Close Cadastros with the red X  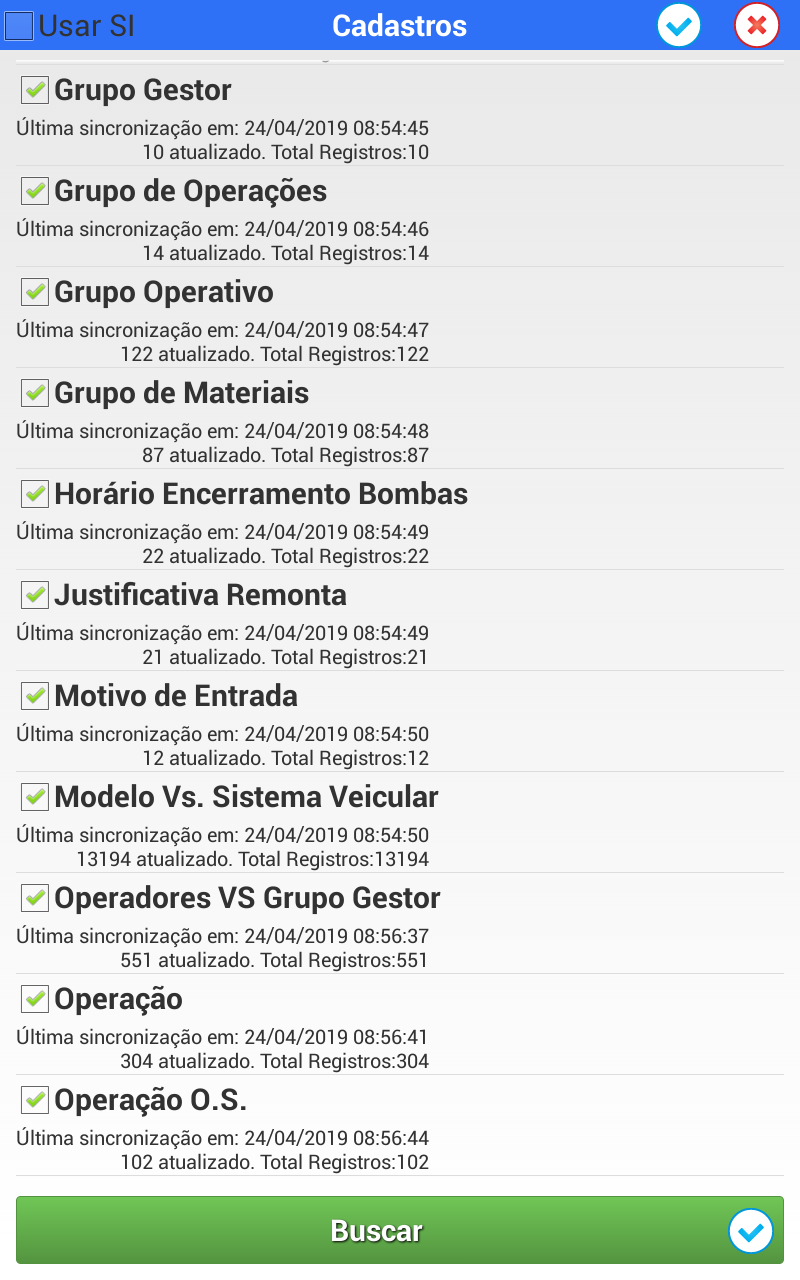756,26
